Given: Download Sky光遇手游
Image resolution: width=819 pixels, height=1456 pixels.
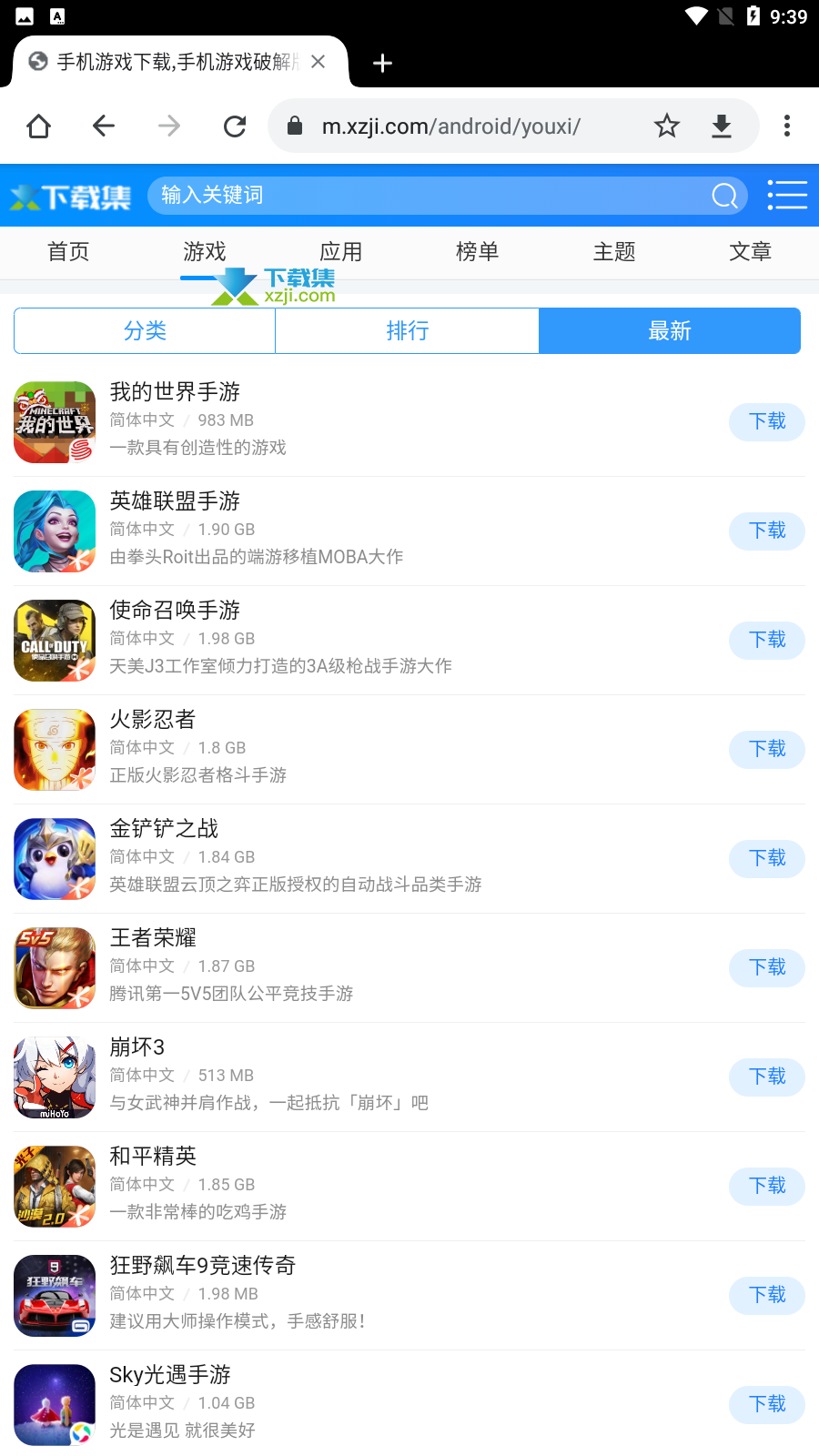Looking at the screenshot, I should [x=767, y=1404].
